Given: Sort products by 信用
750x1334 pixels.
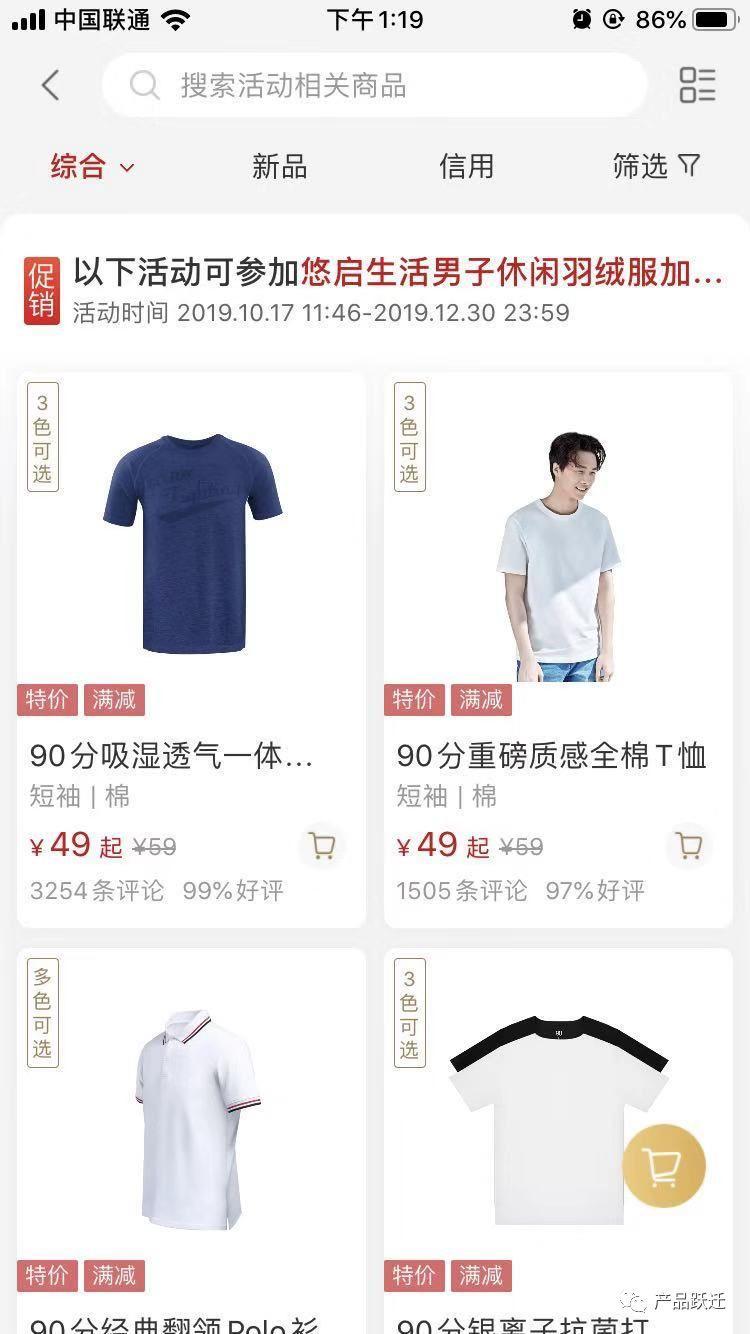Looking at the screenshot, I should [466, 166].
